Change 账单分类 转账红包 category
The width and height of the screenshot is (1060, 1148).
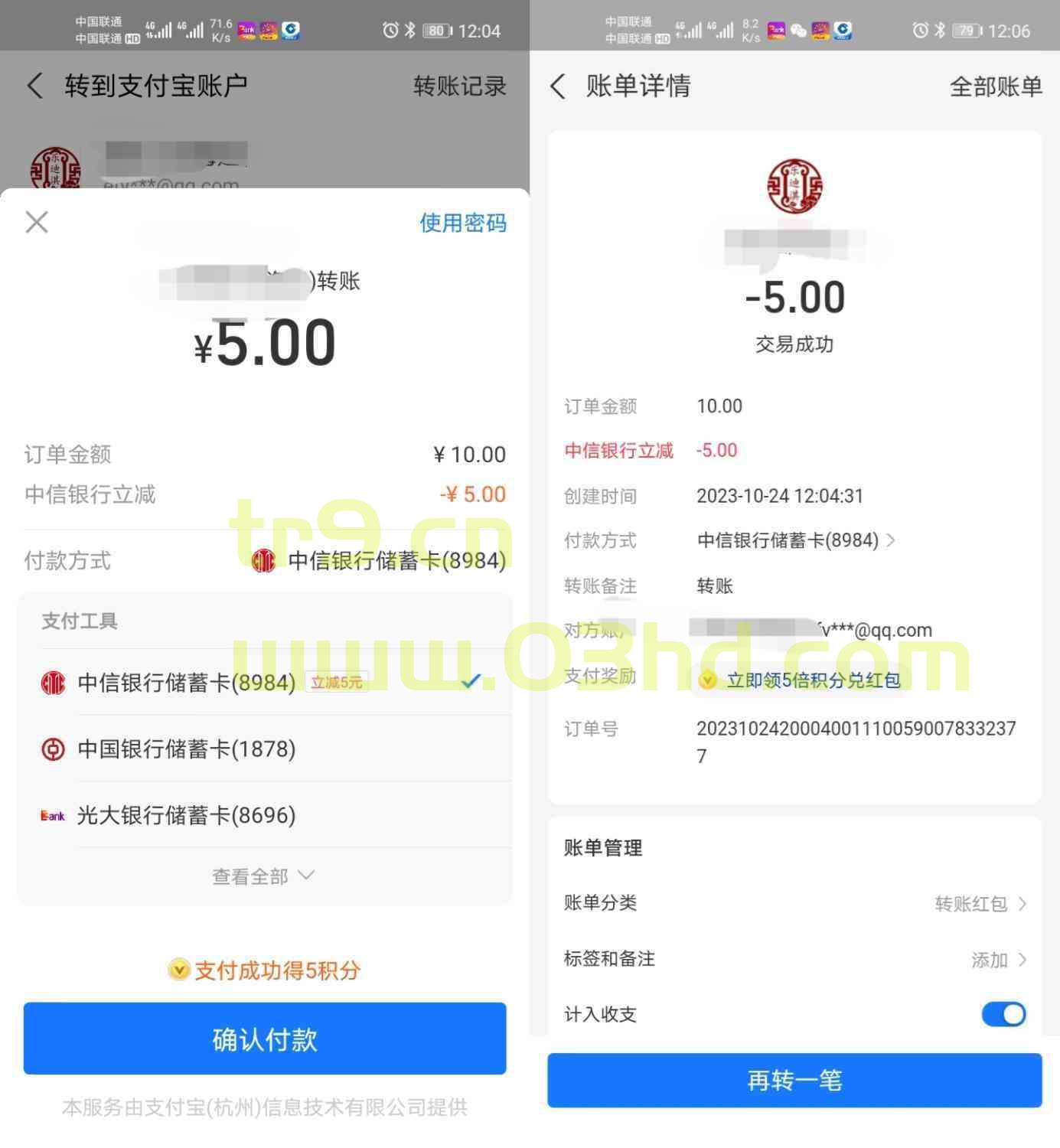click(980, 904)
